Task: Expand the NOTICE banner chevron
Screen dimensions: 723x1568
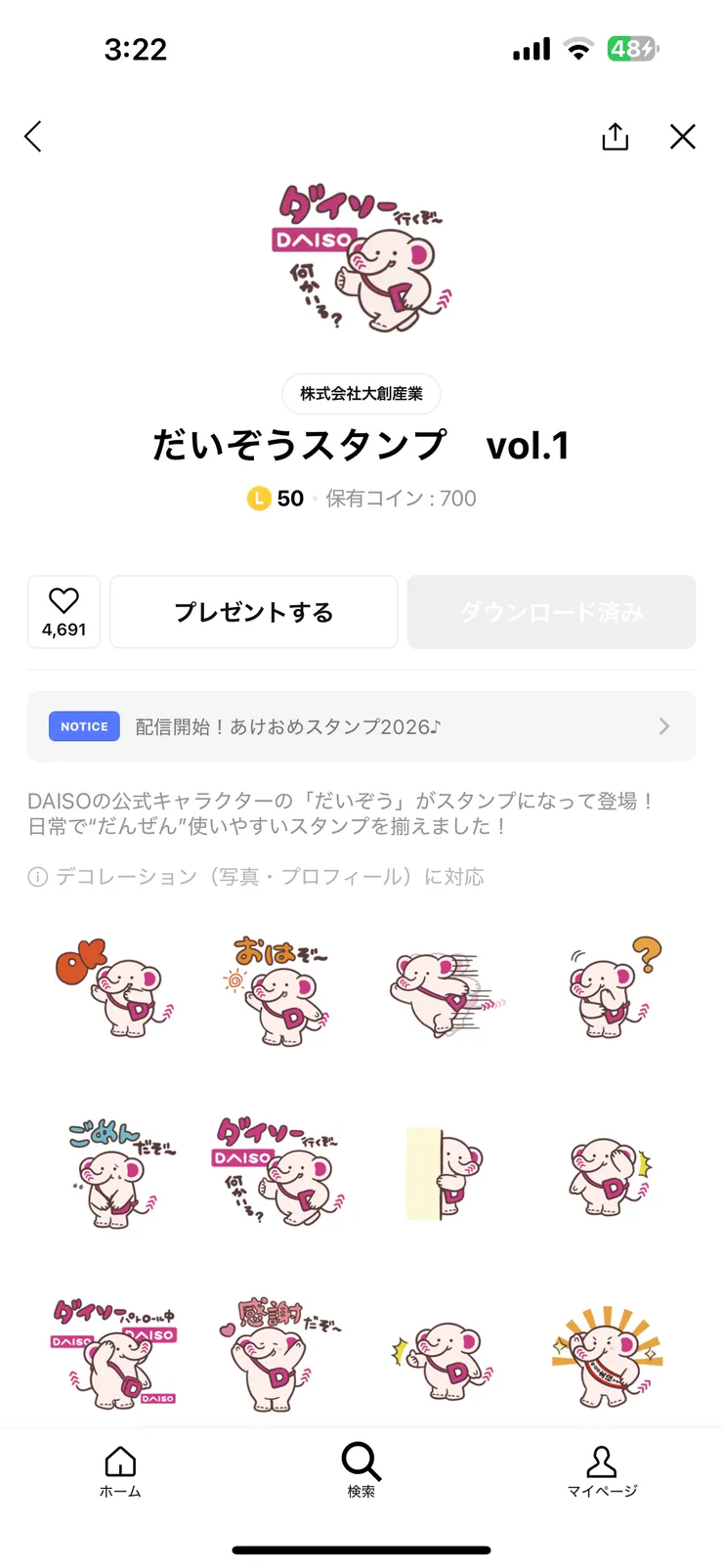Action: pos(663,726)
